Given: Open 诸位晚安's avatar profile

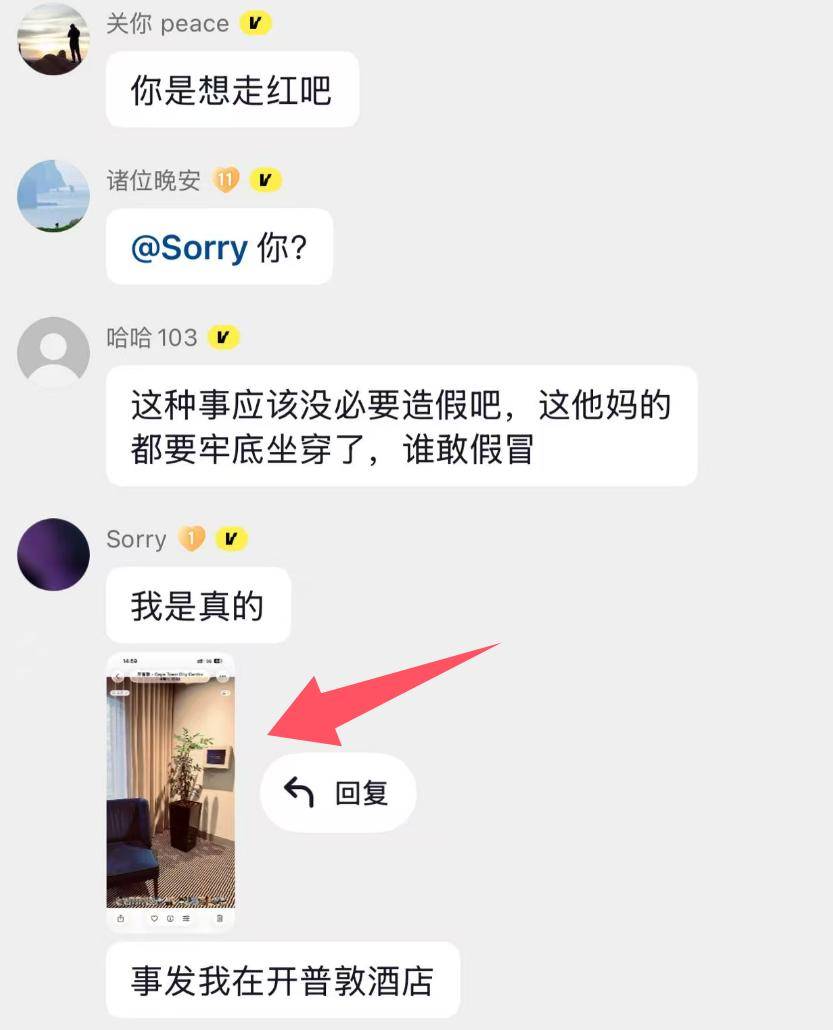Looking at the screenshot, I should (x=54, y=195).
